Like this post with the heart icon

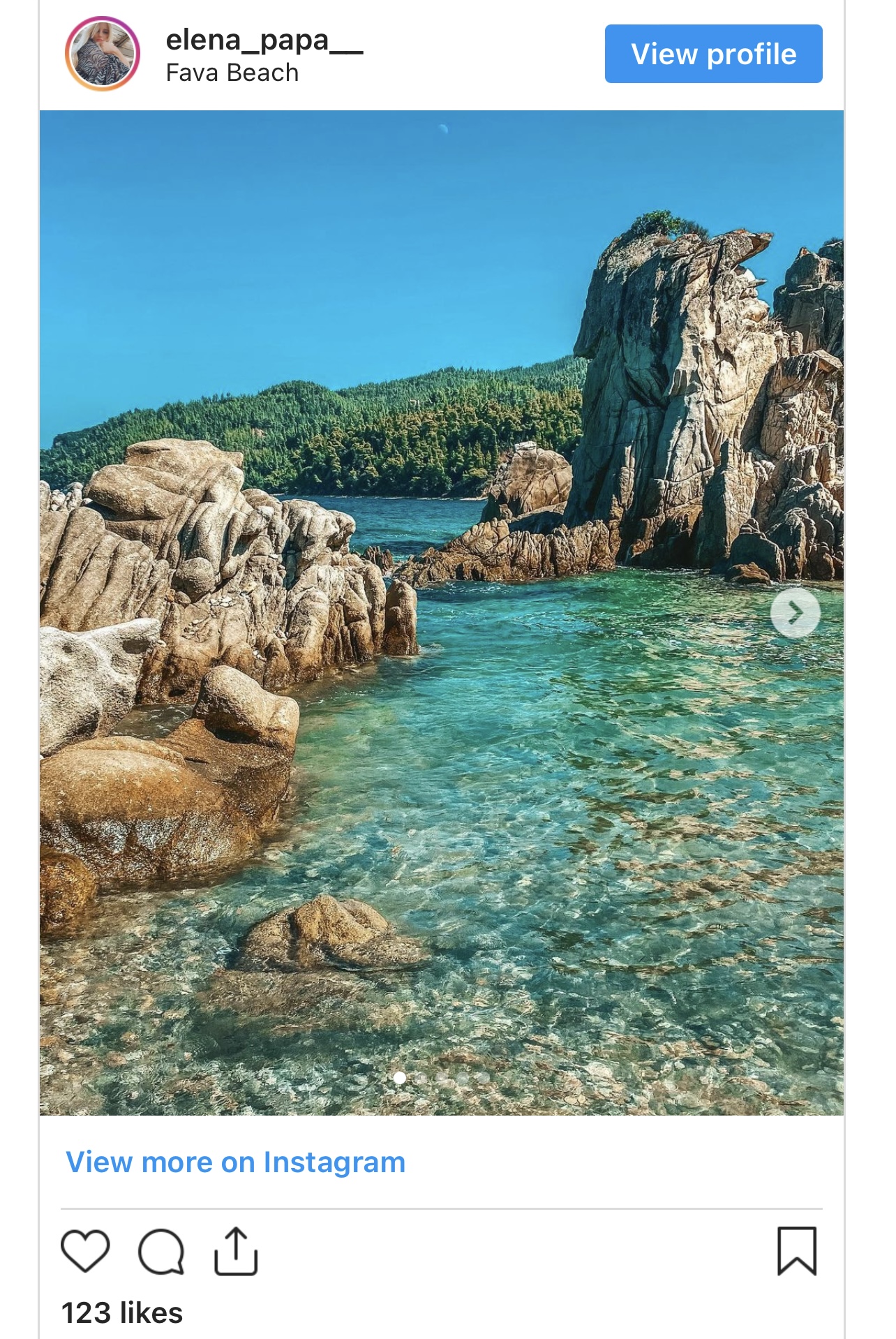click(x=85, y=1250)
